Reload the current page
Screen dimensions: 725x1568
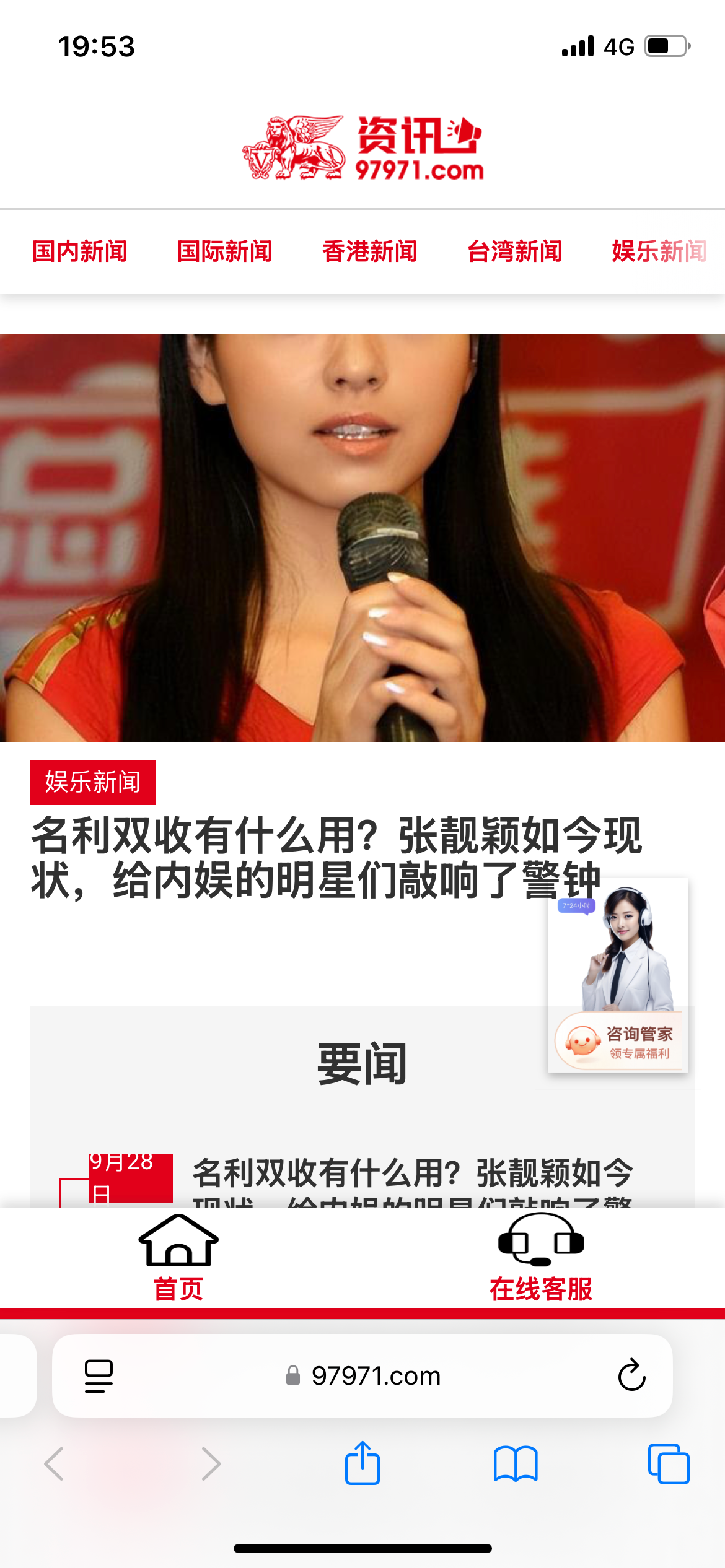tap(631, 1376)
